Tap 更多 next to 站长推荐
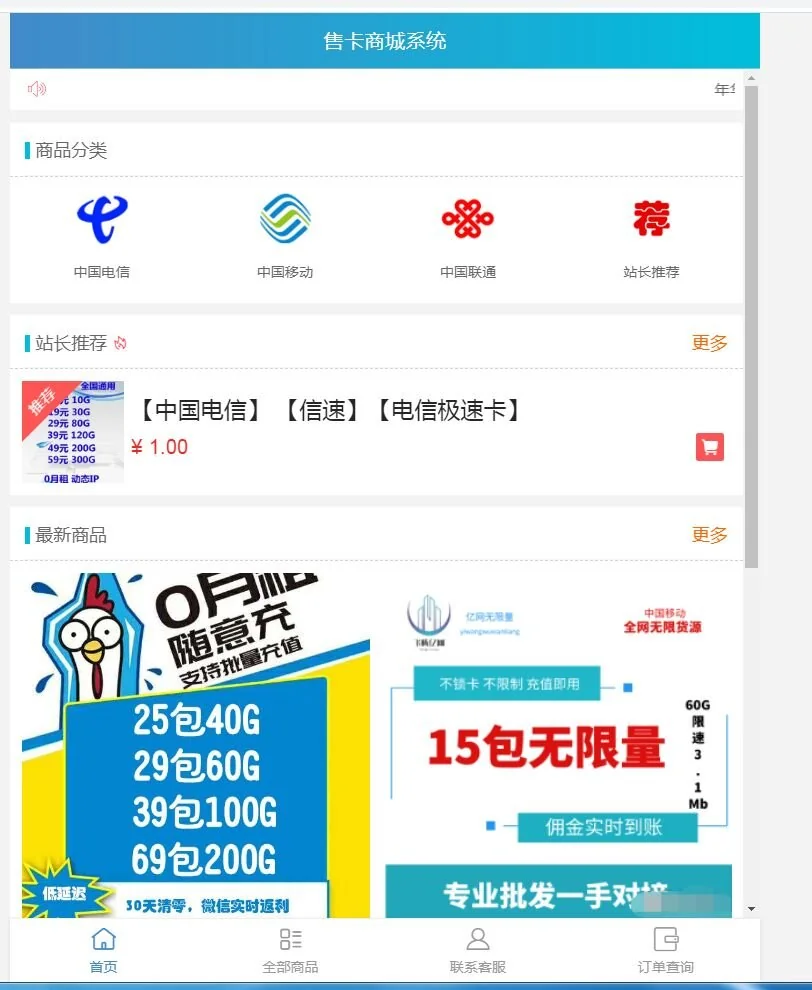The image size is (812, 990). 709,343
